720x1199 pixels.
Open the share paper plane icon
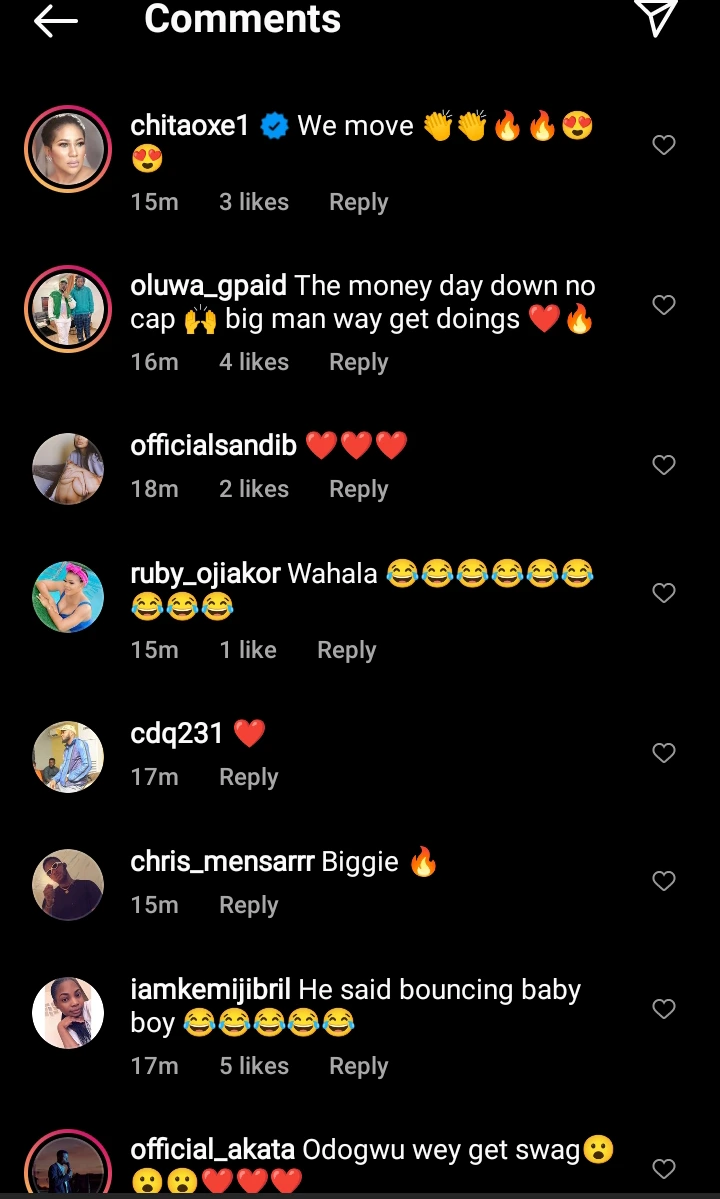pos(656,17)
